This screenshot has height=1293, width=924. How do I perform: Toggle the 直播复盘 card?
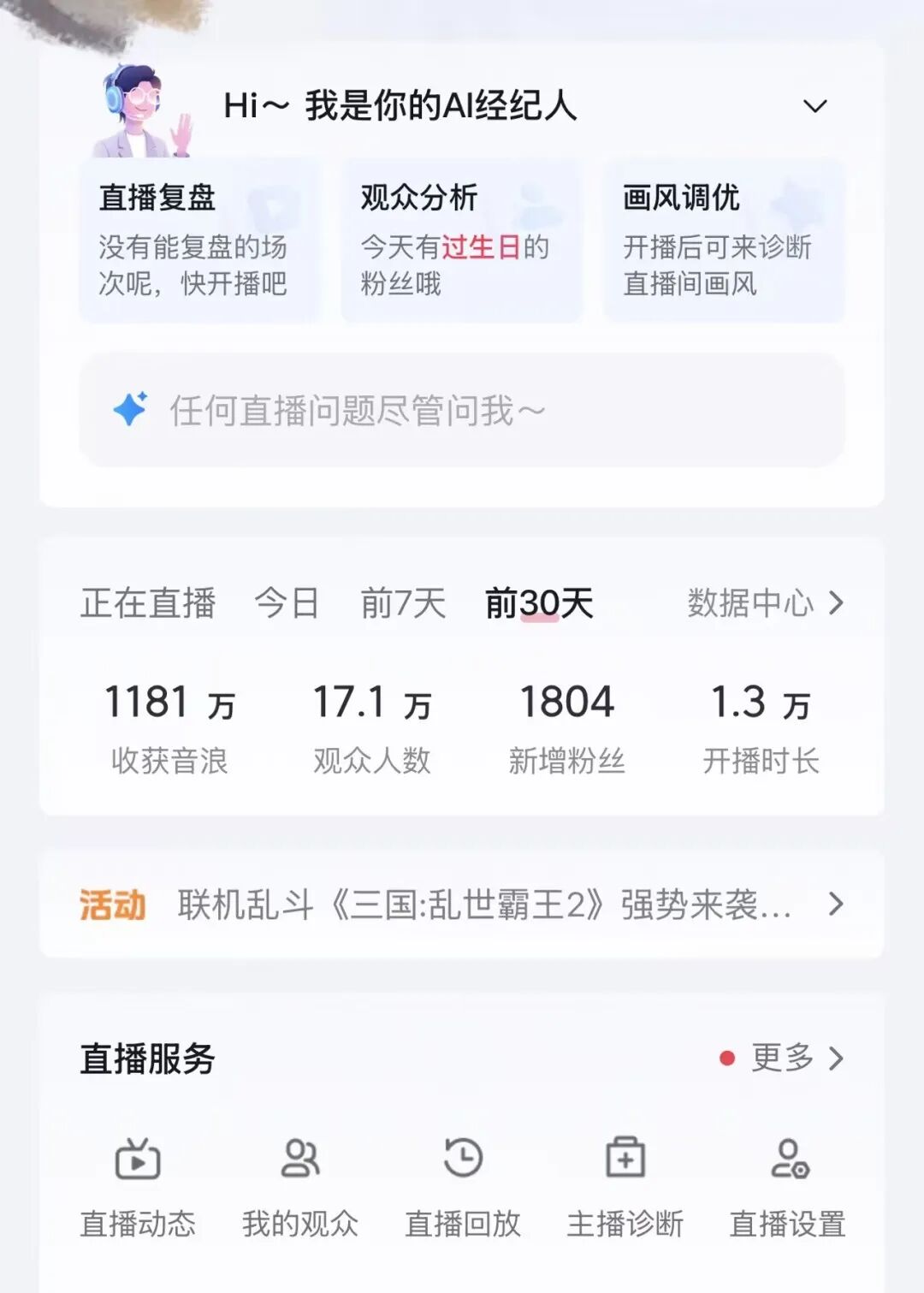tap(200, 240)
